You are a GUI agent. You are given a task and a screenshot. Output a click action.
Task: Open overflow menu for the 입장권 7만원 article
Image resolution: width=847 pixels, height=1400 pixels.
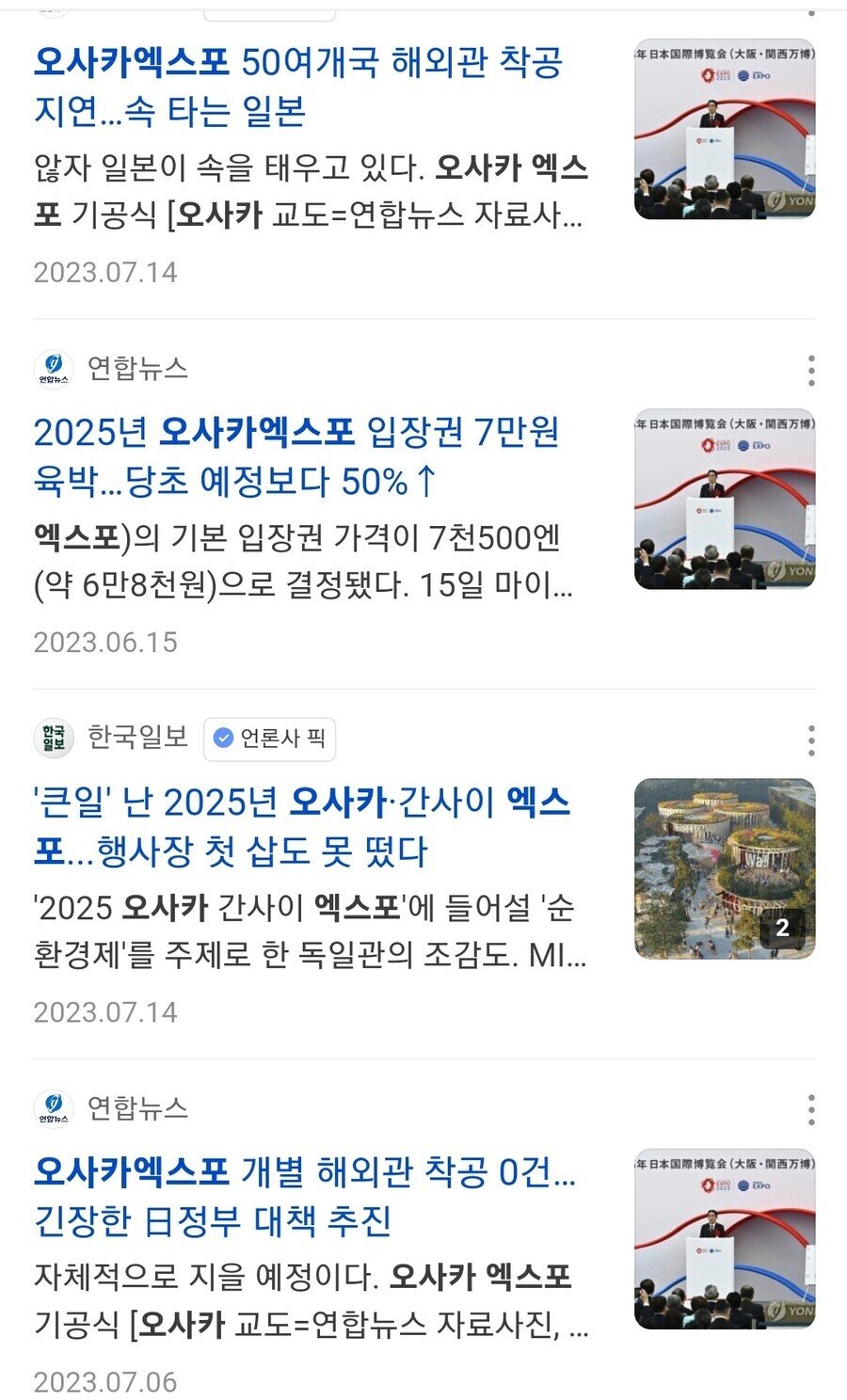pyautogui.click(x=811, y=371)
